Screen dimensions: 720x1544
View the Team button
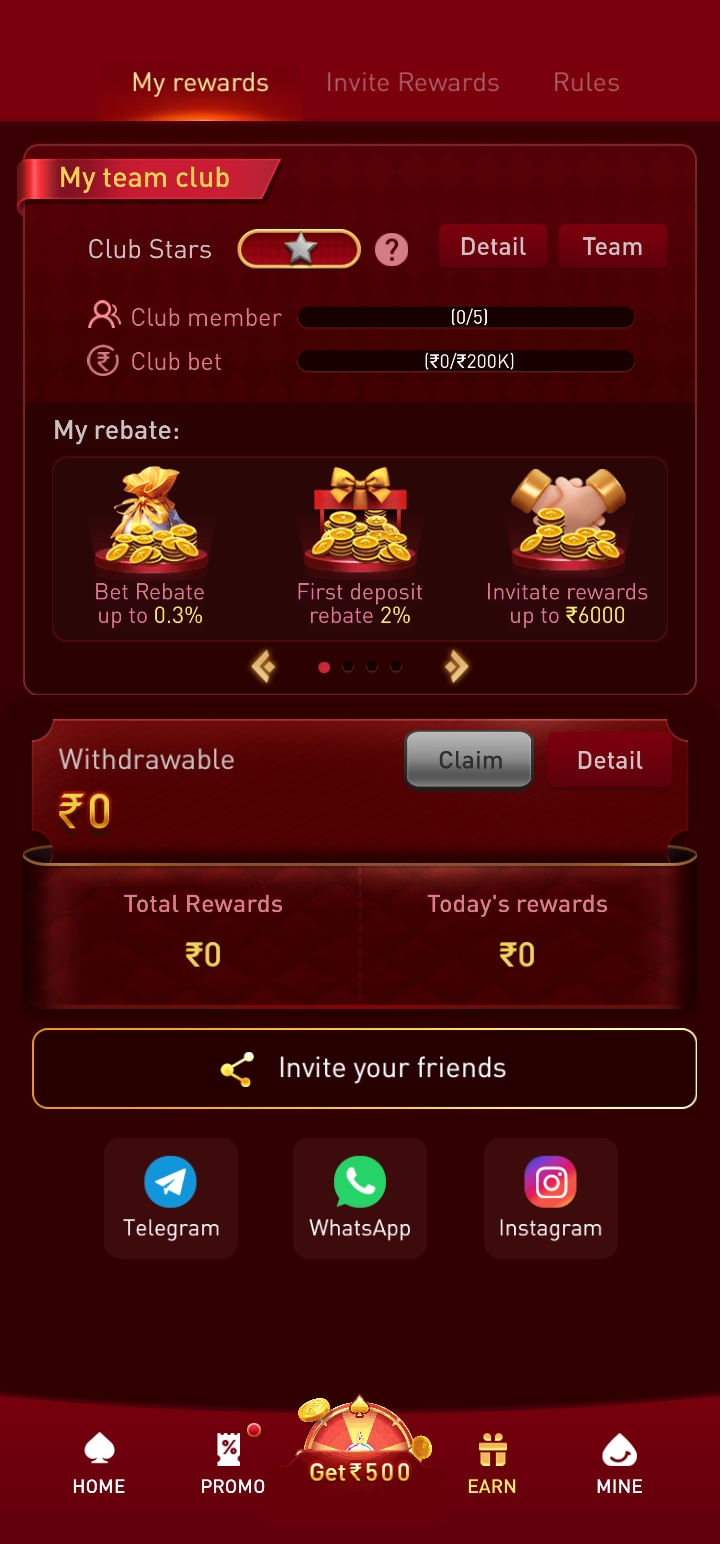(x=612, y=246)
